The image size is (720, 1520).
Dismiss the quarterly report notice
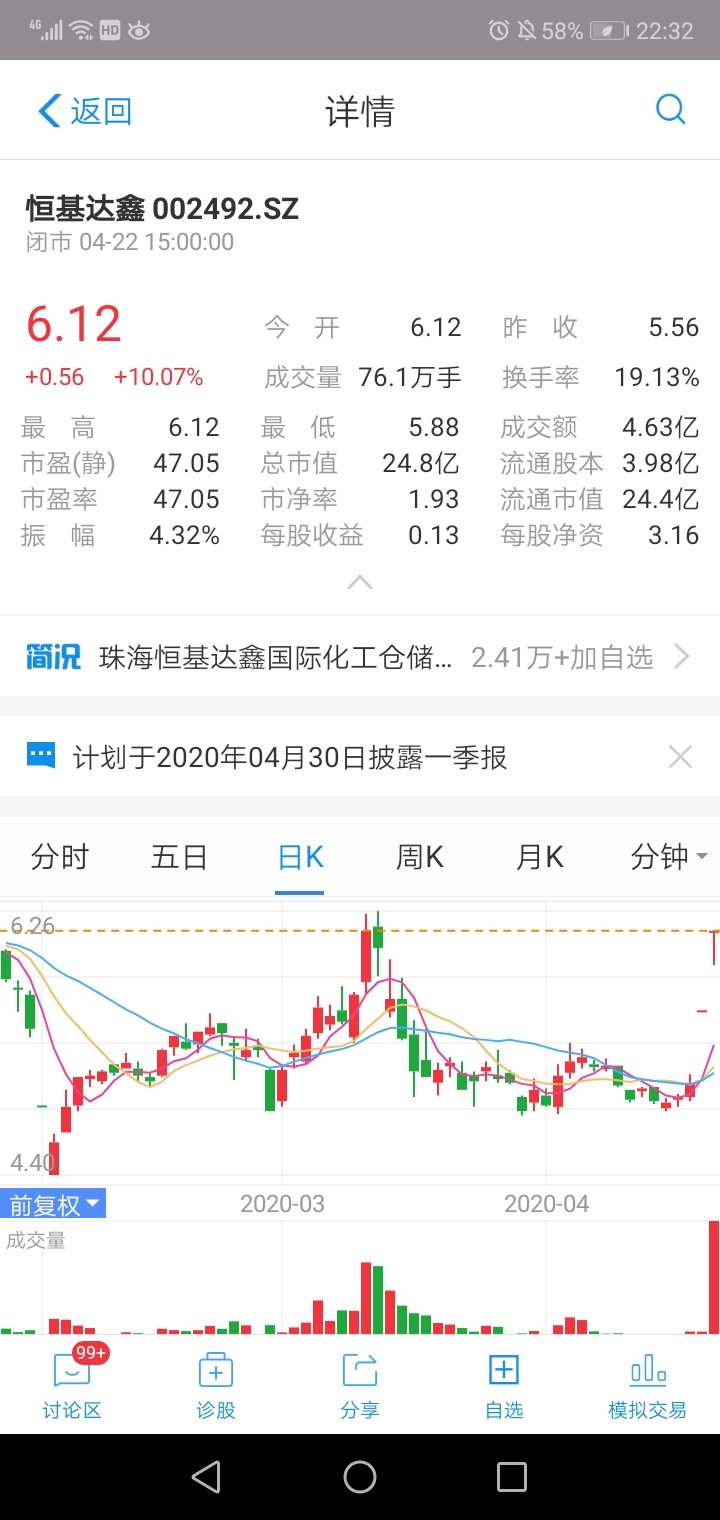tap(680, 757)
